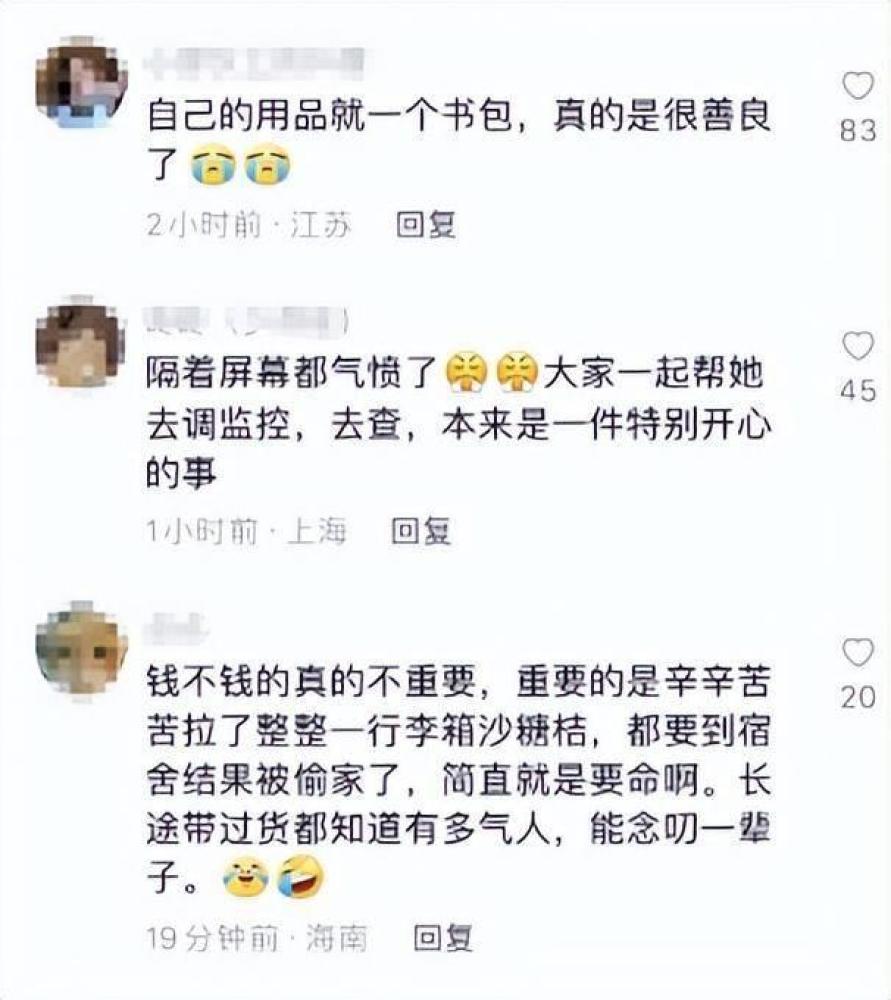Open the Hainan commenter's avatar
Screen dimensions: 891x1000
[x=81, y=649]
